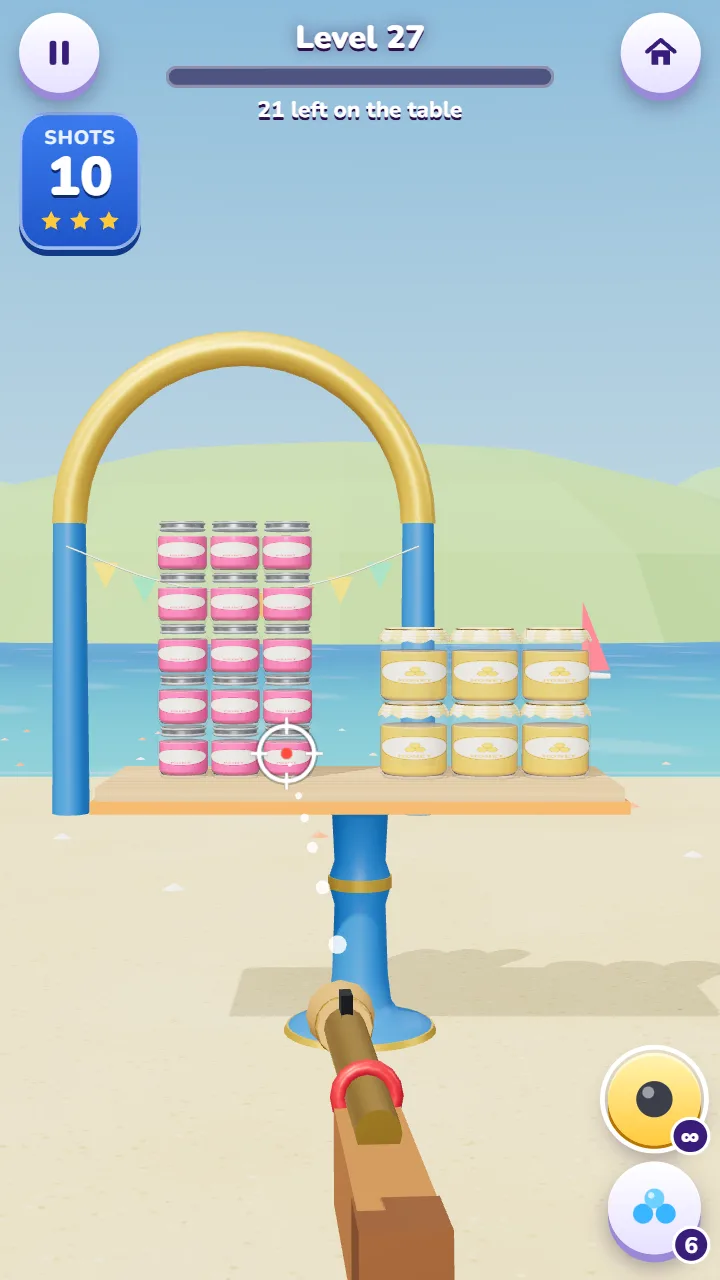
Task: Activate the triple-ball power-up
Action: click(x=655, y=1209)
